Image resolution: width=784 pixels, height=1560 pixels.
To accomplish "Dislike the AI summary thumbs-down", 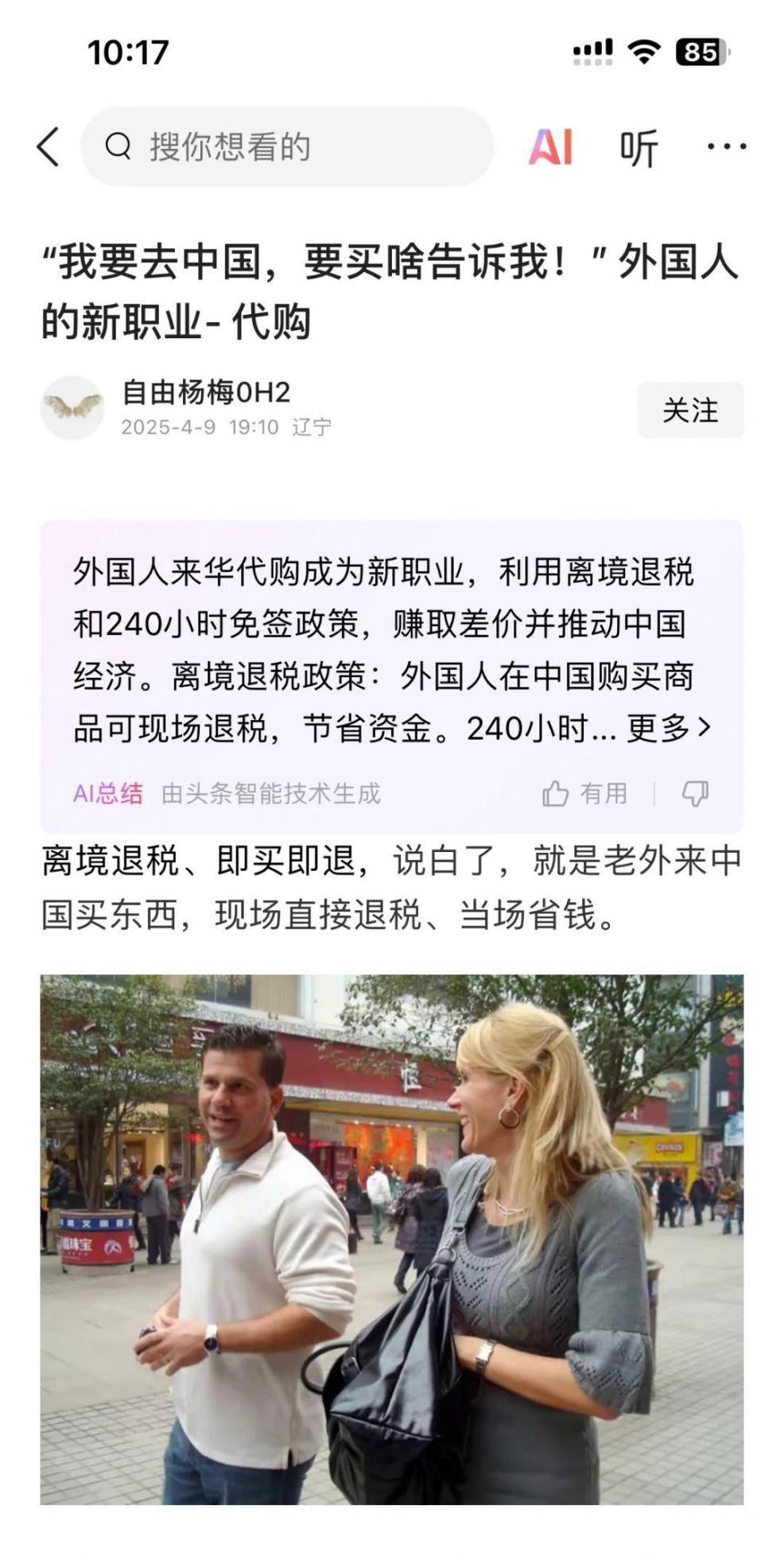I will (x=695, y=793).
